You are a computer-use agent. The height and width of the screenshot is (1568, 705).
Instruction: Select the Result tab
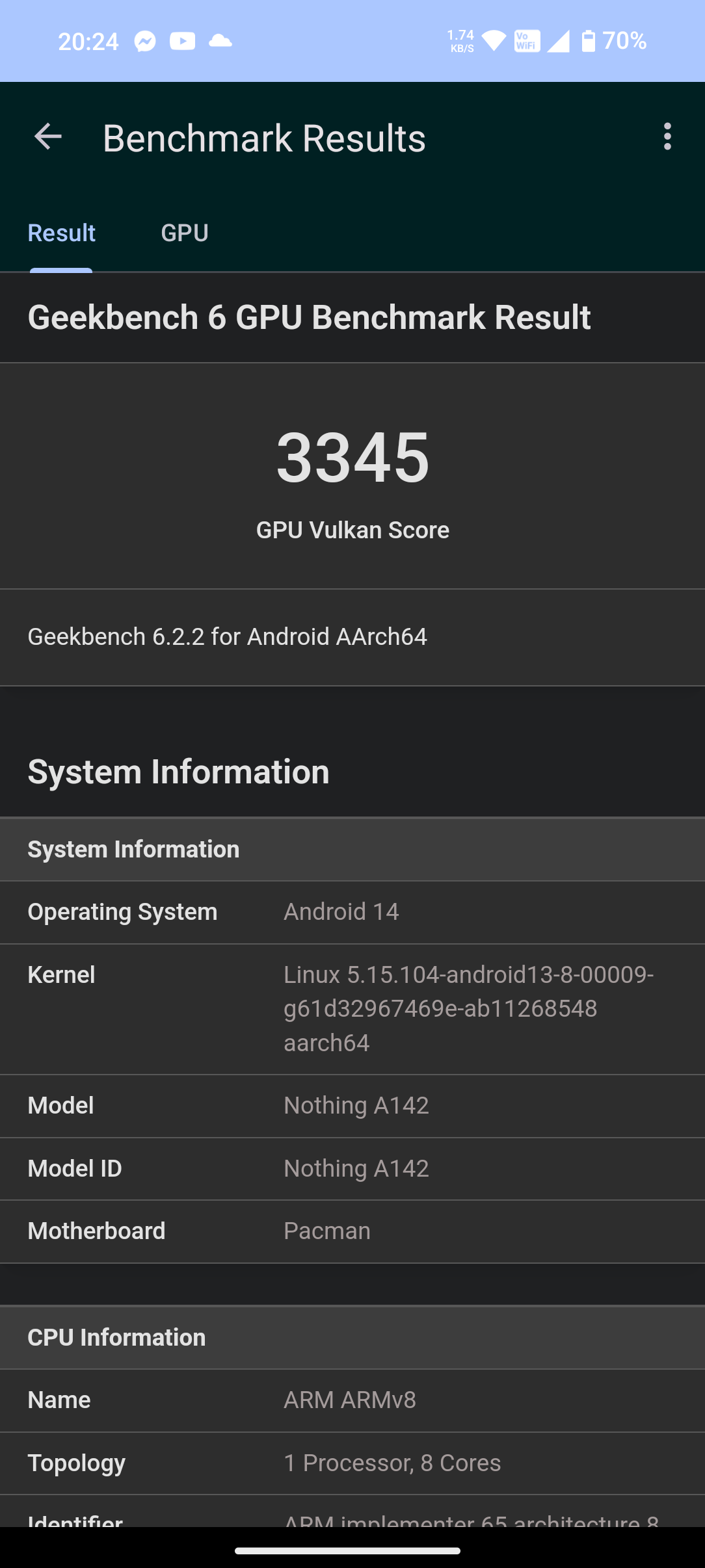click(x=62, y=233)
